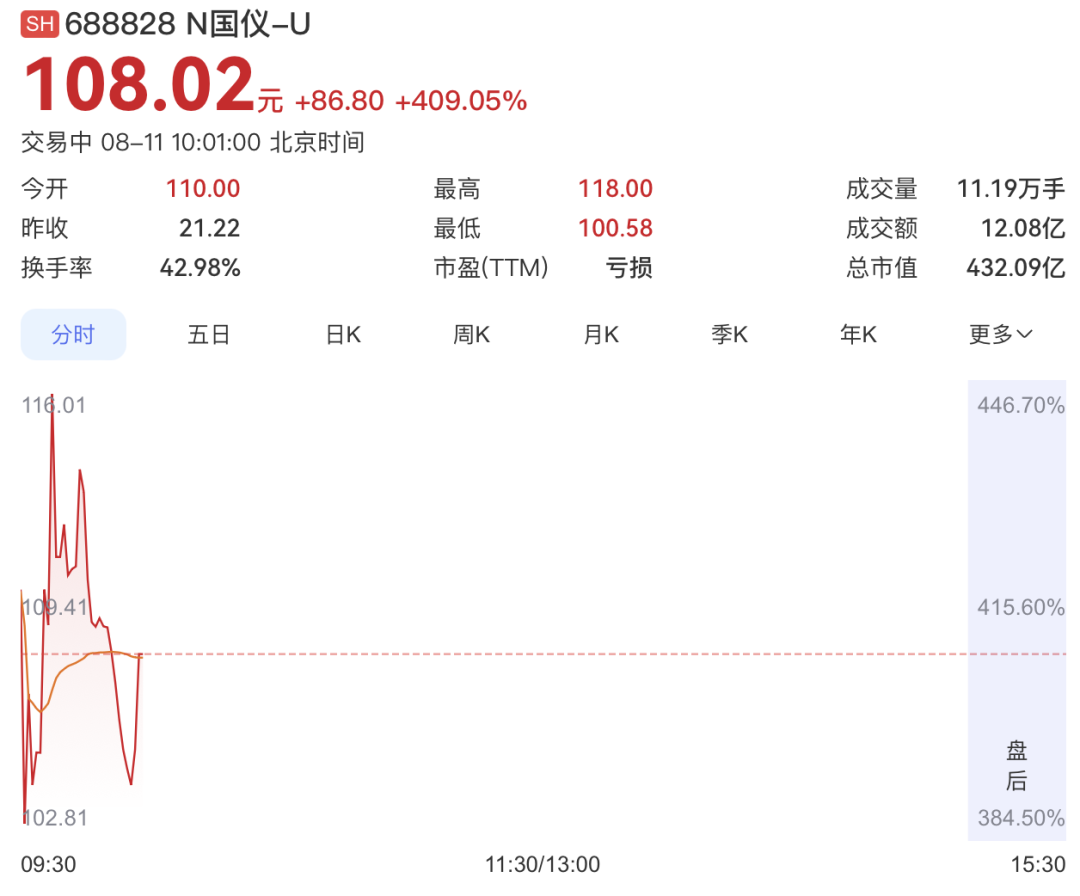Show the 季K quarterly chart
Screen dimensions: 1080x896
[x=729, y=335]
